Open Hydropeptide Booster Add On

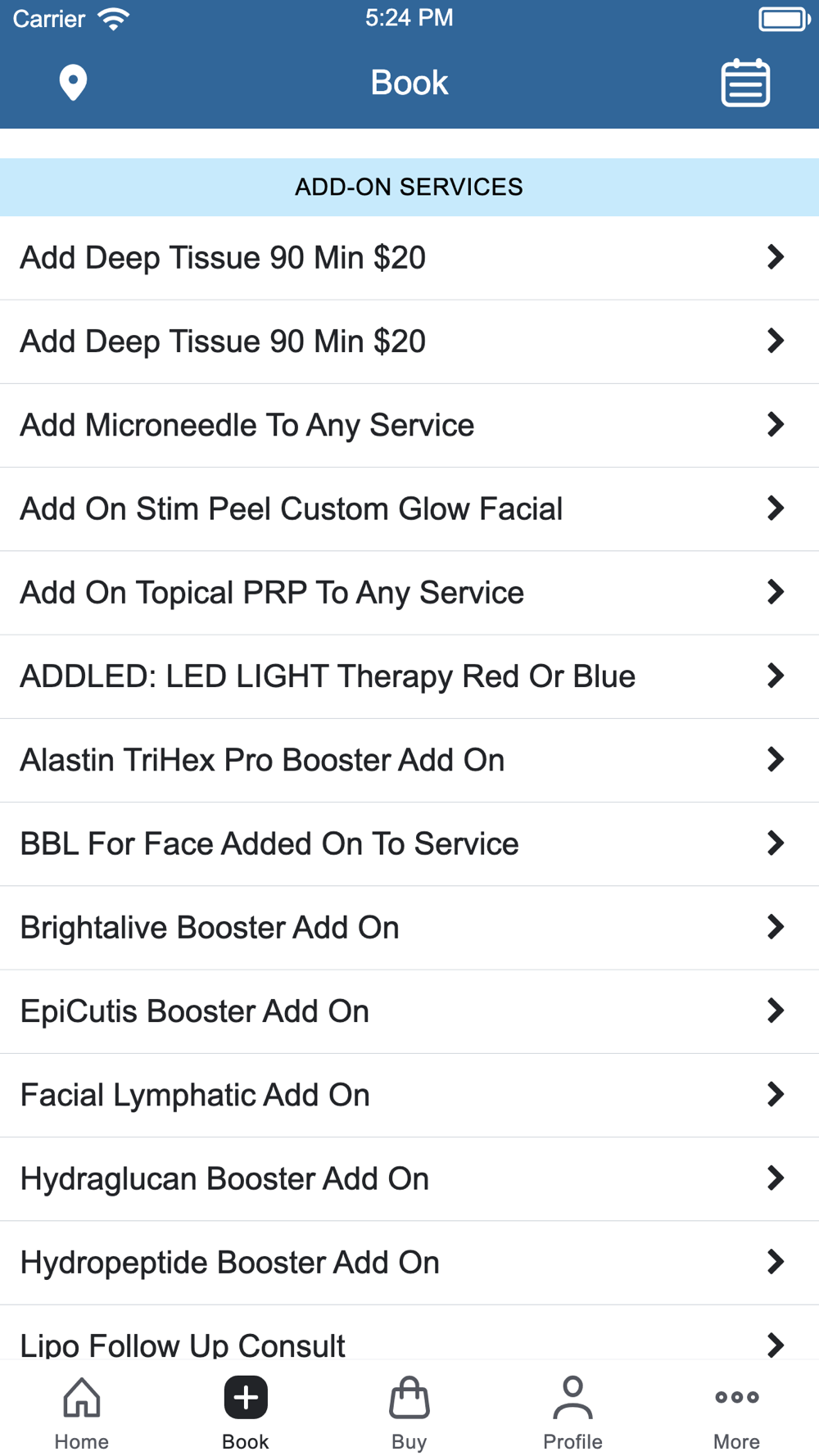pyautogui.click(x=409, y=1263)
